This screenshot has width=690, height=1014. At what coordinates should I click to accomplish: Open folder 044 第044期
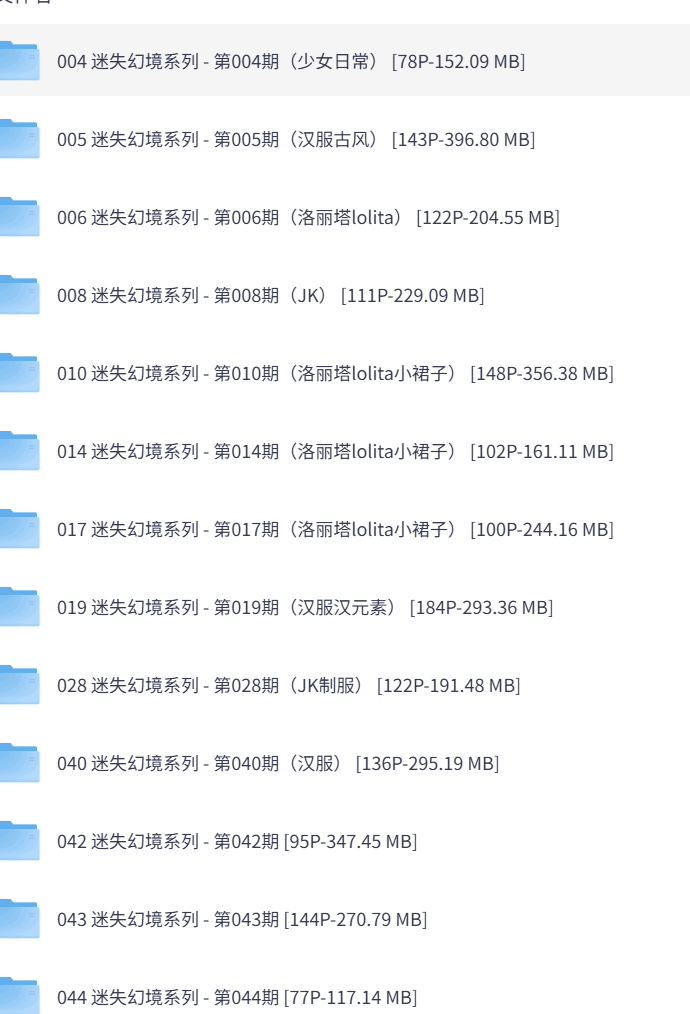coord(236,997)
